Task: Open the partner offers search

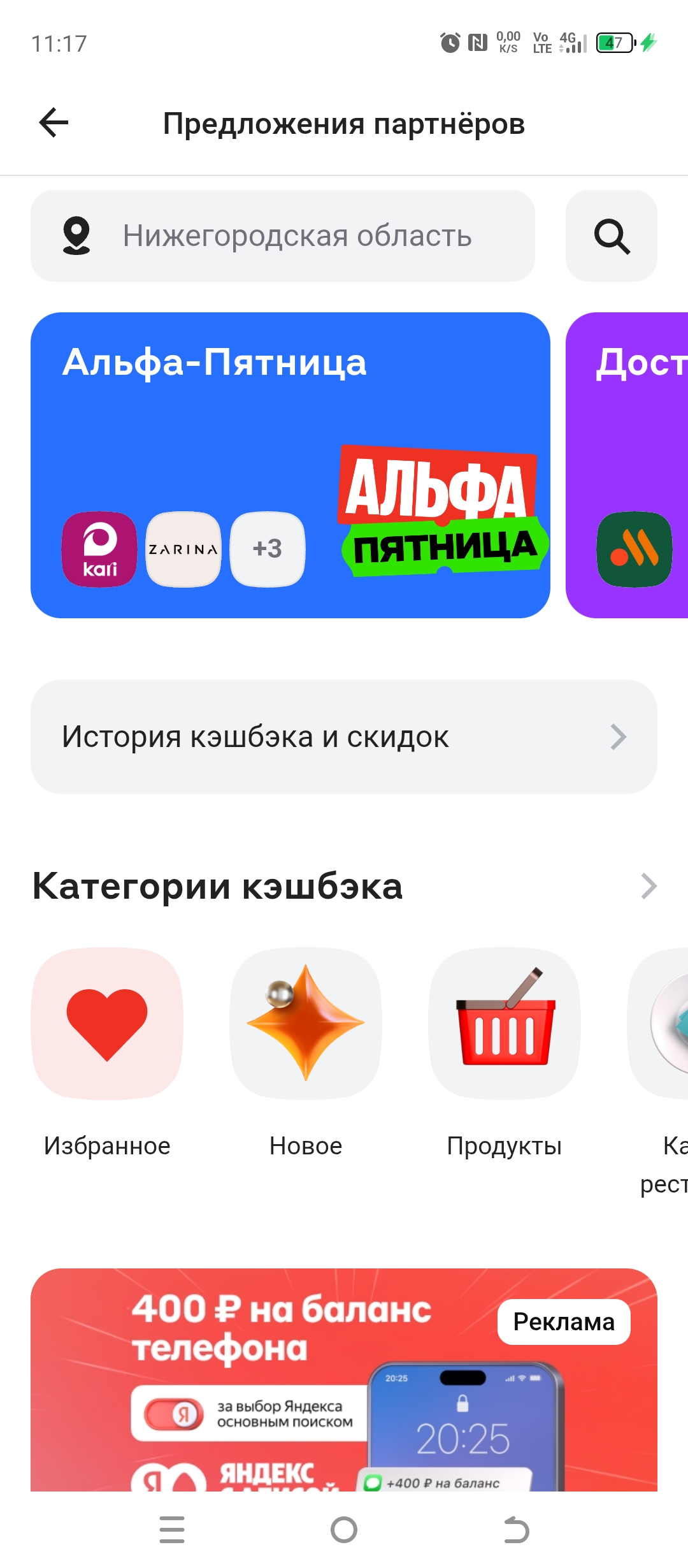Action: click(x=611, y=236)
